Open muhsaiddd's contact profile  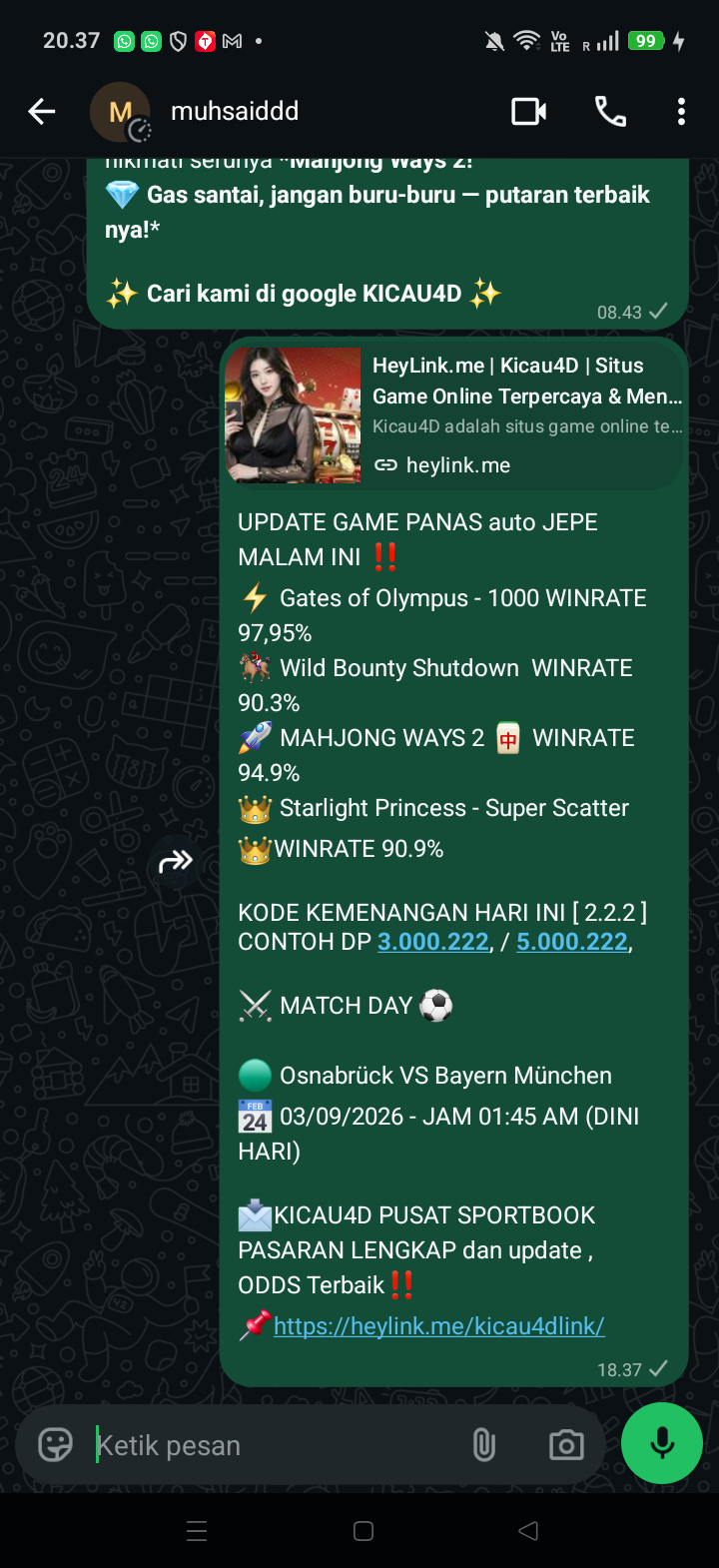point(234,111)
